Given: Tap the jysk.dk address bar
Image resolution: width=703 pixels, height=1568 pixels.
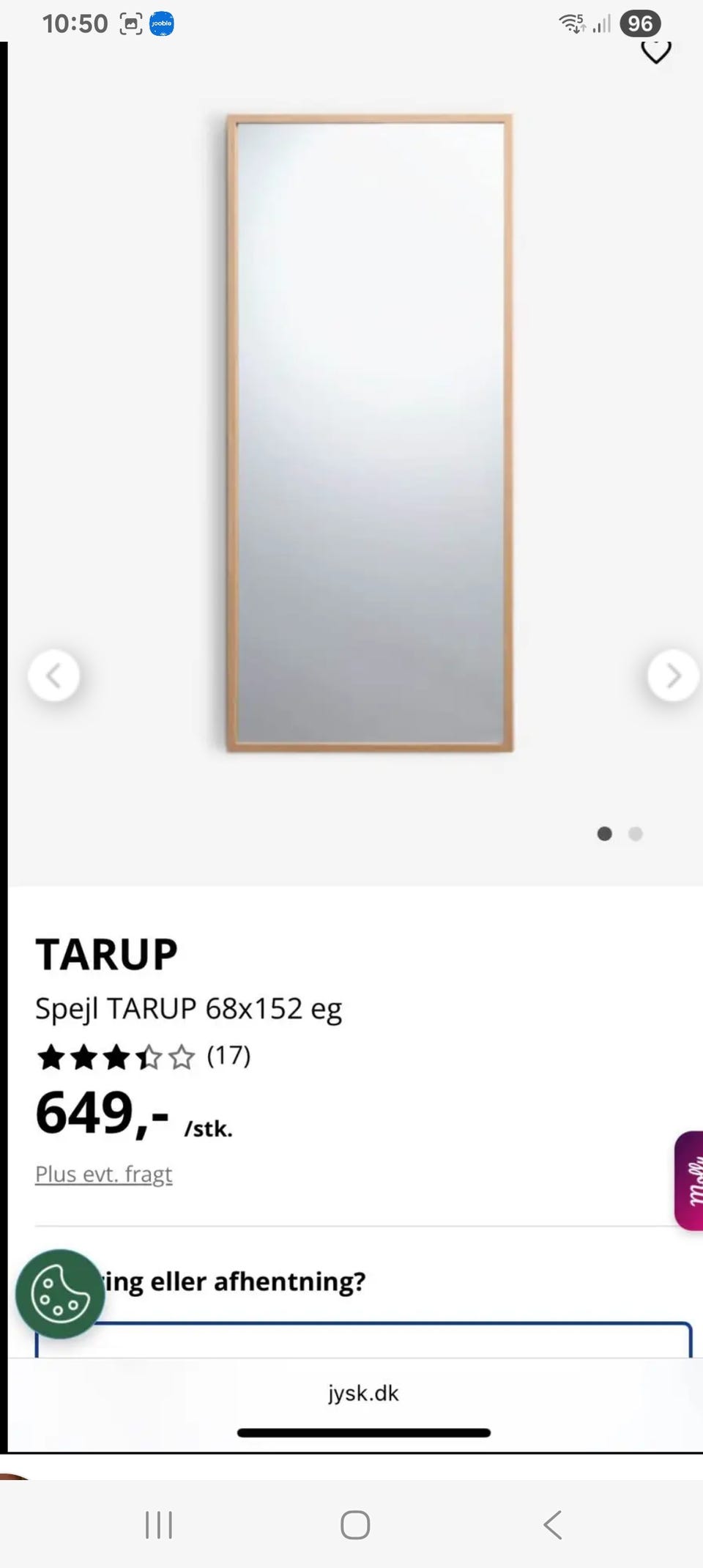Looking at the screenshot, I should click(364, 1393).
